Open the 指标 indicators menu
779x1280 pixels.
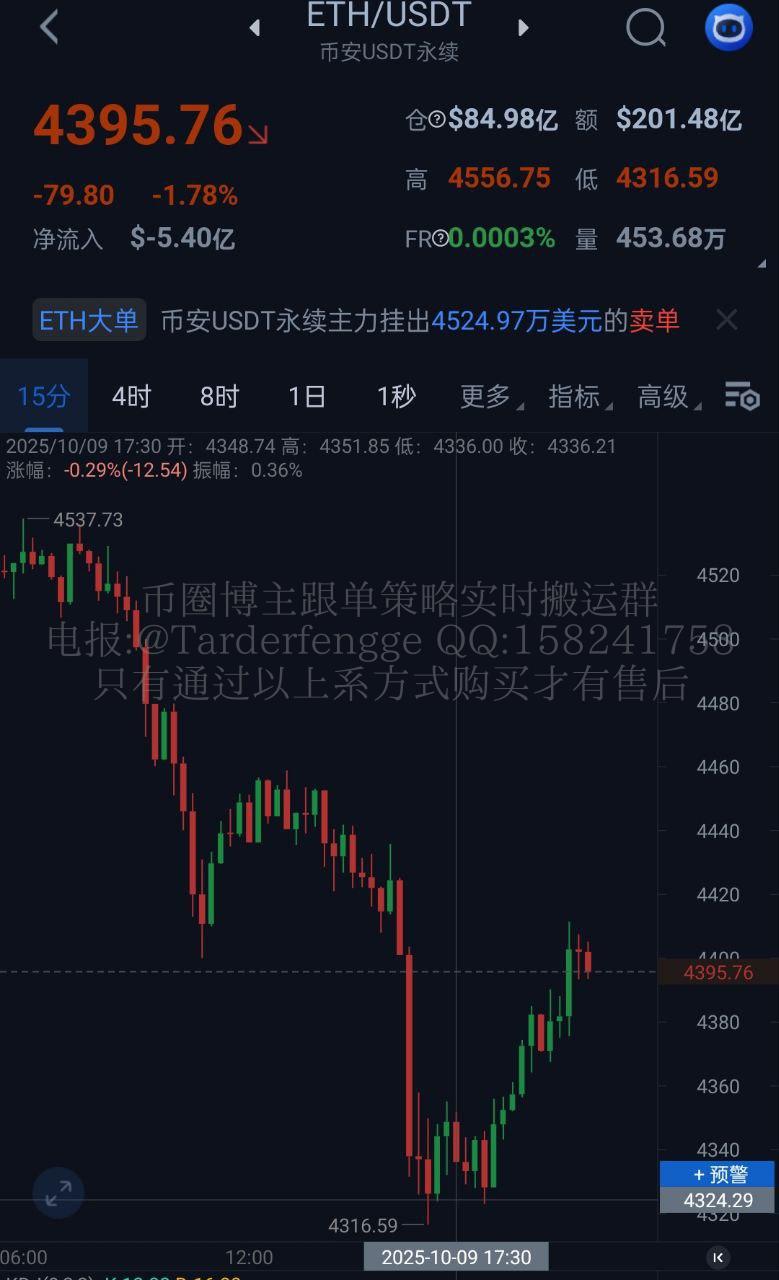point(578,397)
